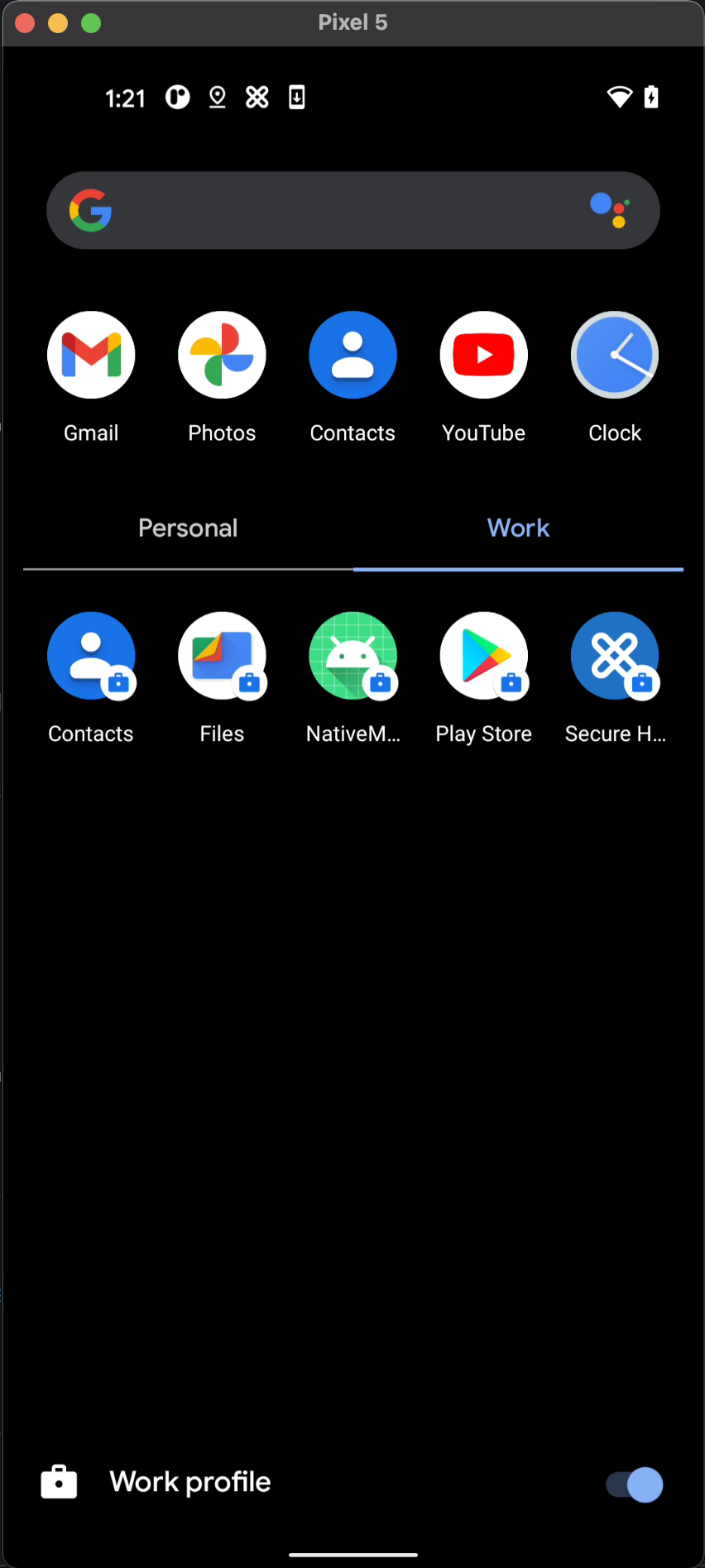Launch the work Files app
The width and height of the screenshot is (705, 1568).
point(222,656)
